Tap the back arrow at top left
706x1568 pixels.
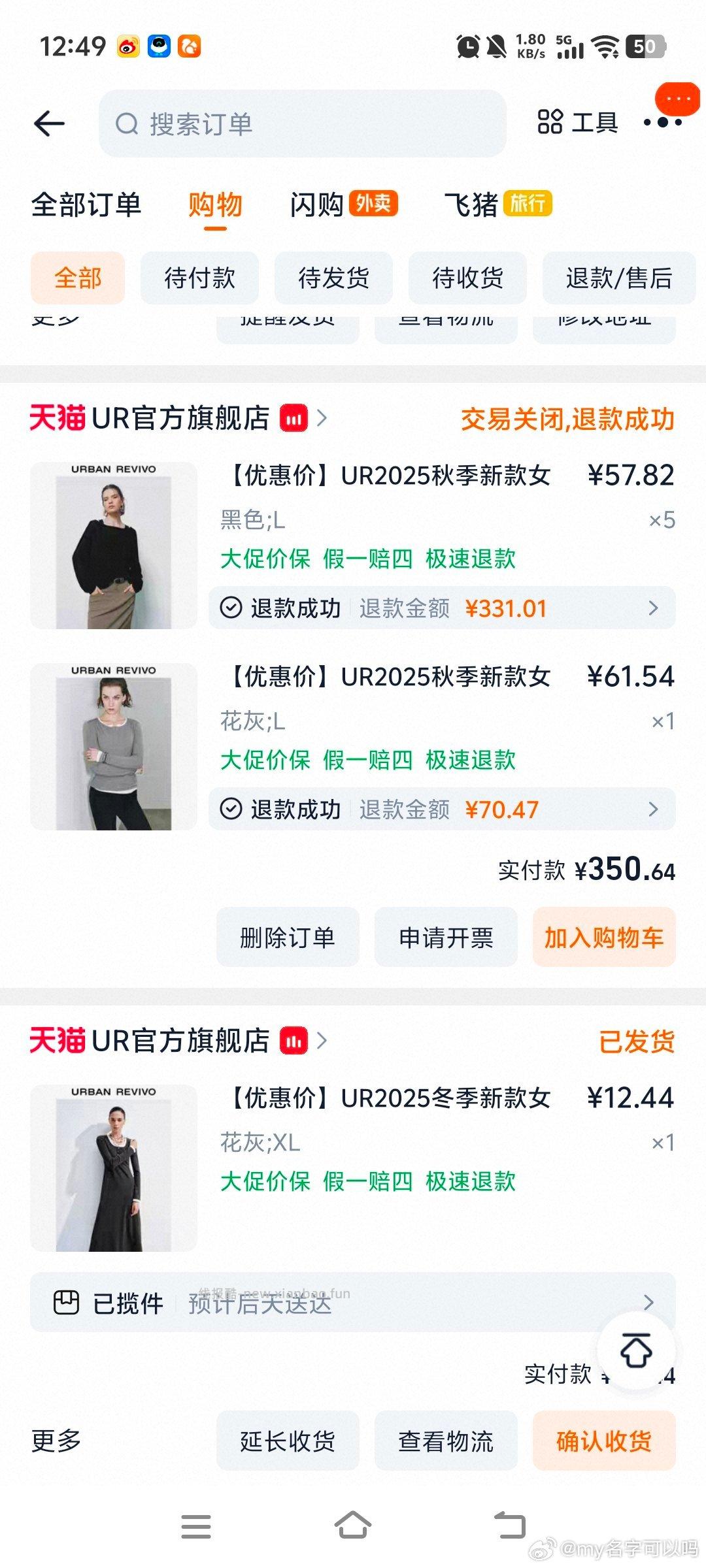[49, 123]
